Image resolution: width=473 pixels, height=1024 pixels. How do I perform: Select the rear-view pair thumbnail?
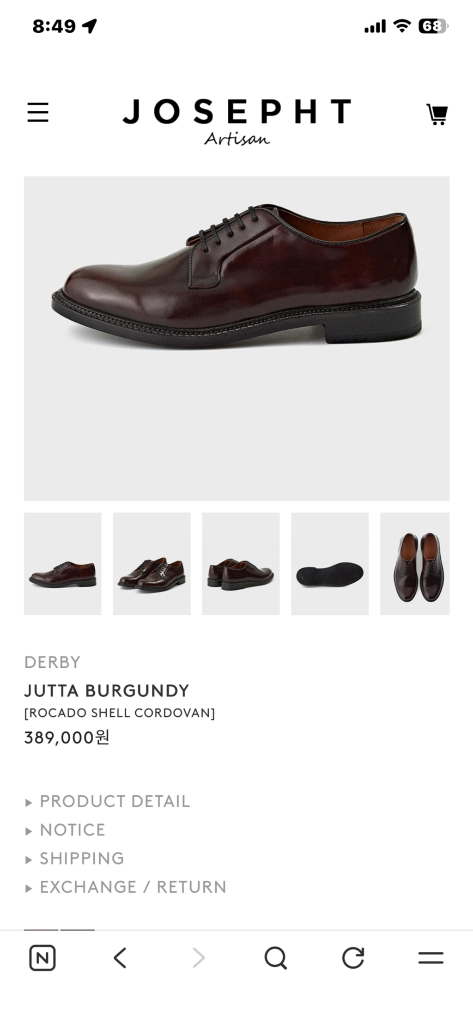tap(240, 564)
